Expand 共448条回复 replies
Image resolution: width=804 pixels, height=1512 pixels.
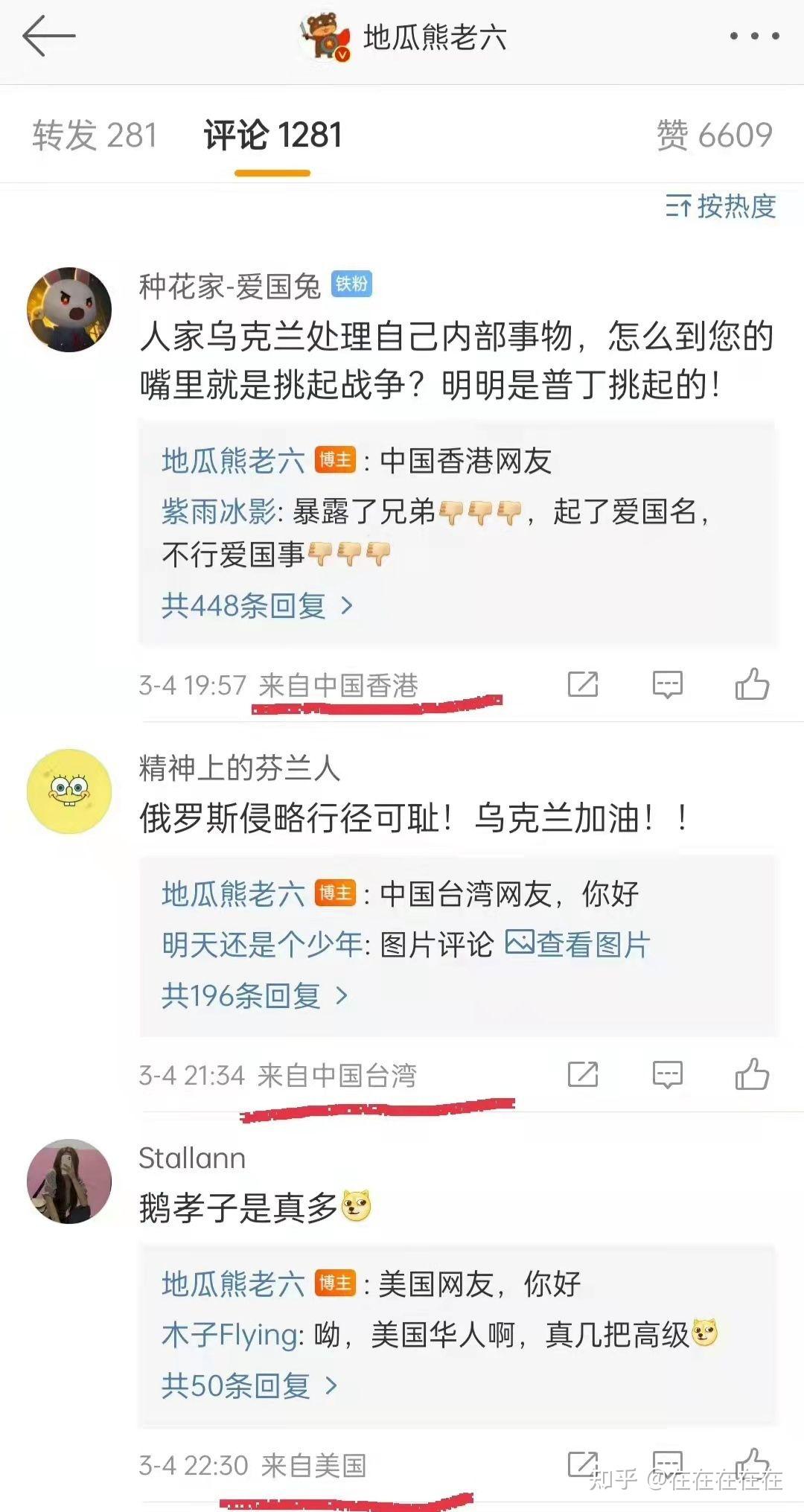click(256, 605)
